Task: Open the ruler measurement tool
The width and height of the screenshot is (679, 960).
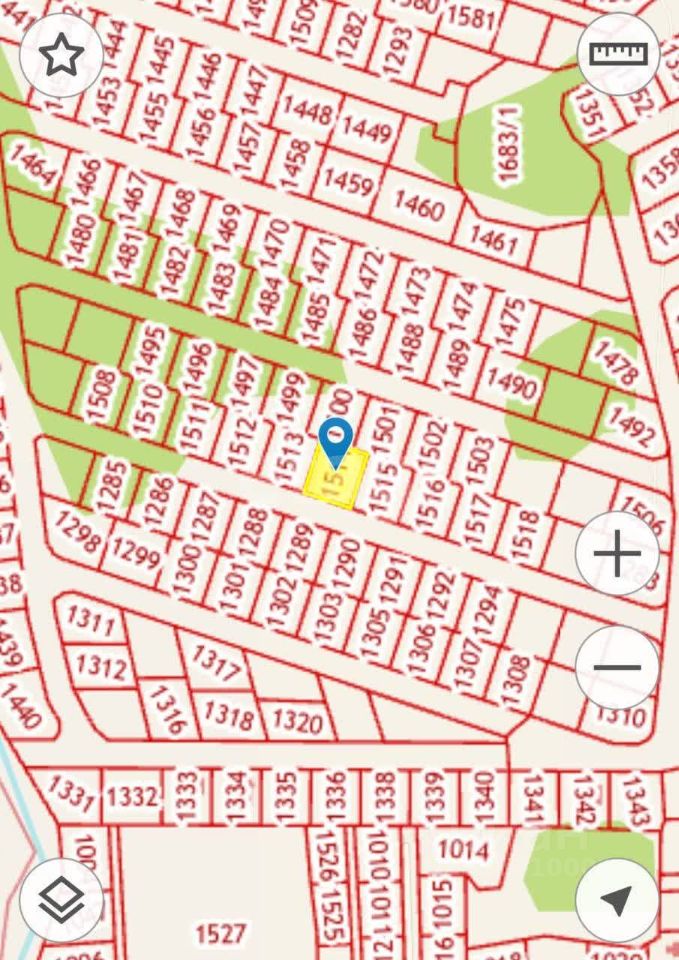Action: [618, 55]
